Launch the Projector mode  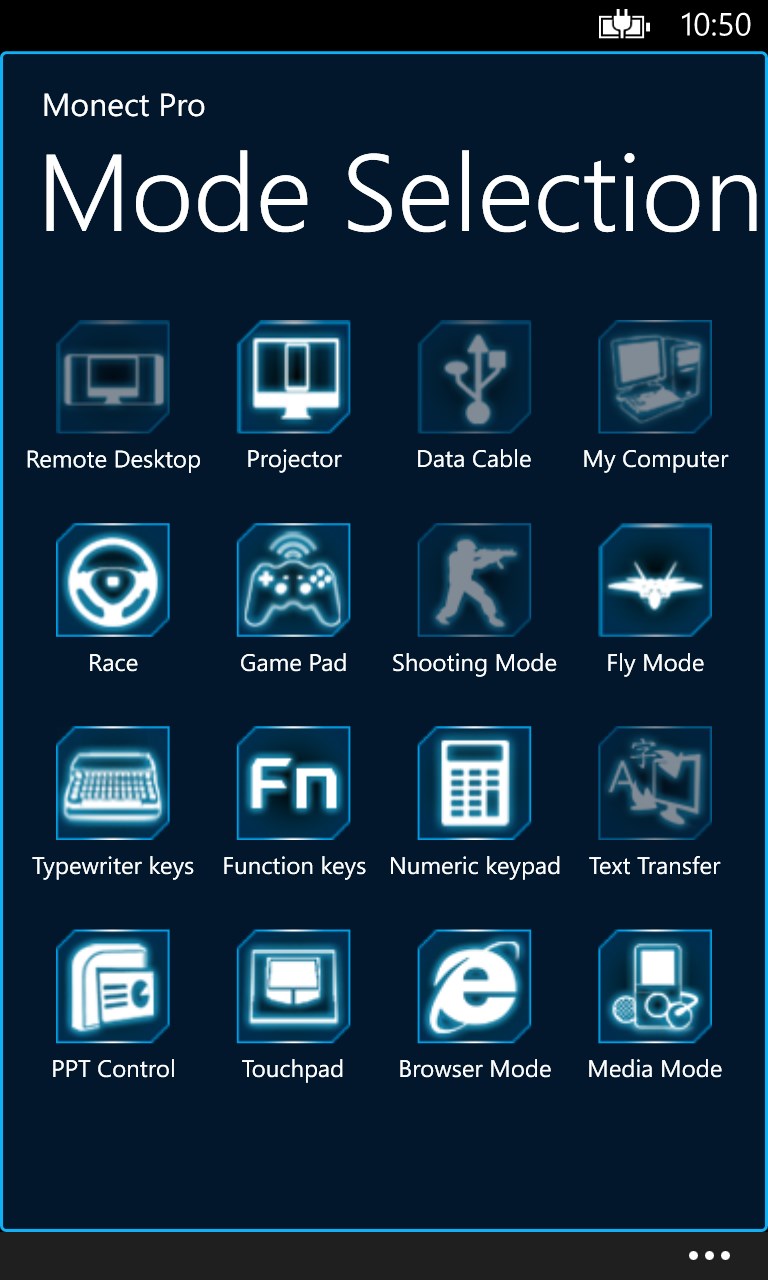tap(294, 378)
